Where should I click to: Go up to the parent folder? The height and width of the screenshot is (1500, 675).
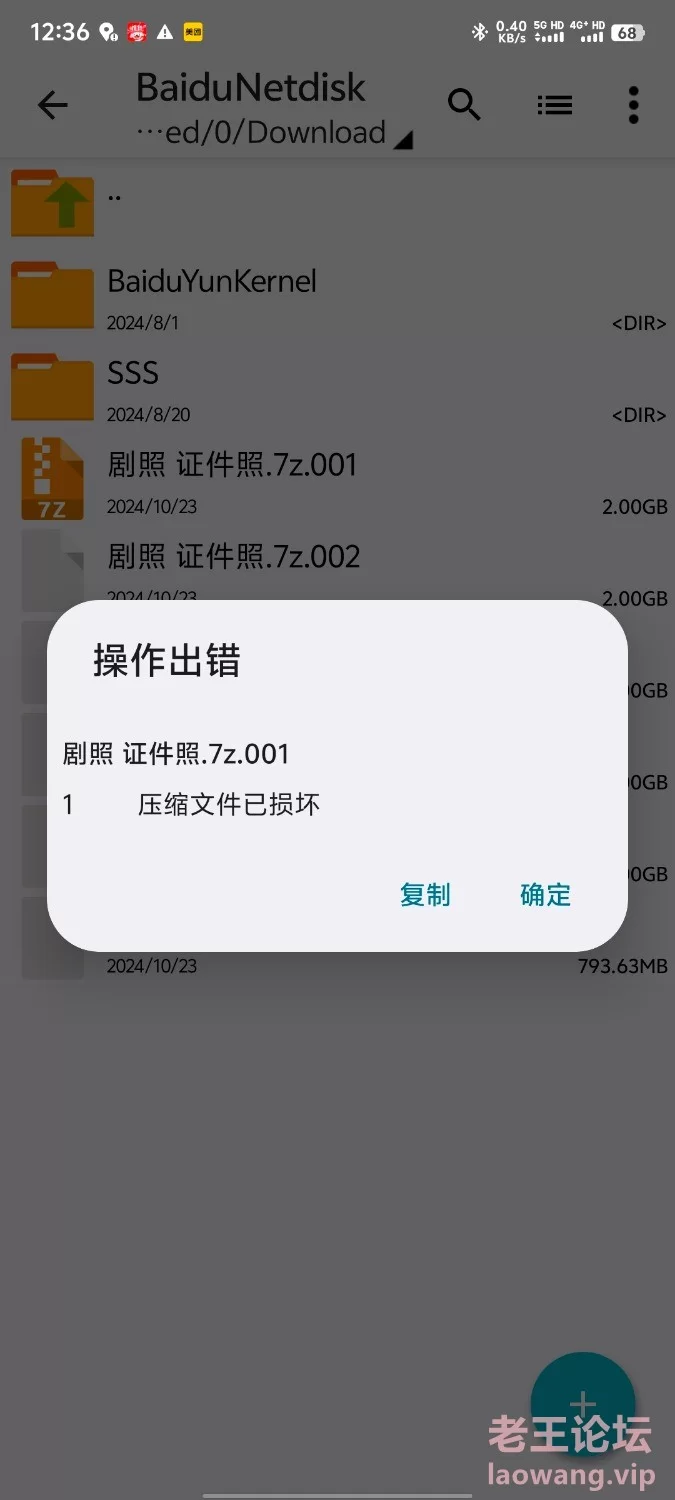pyautogui.click(x=337, y=203)
